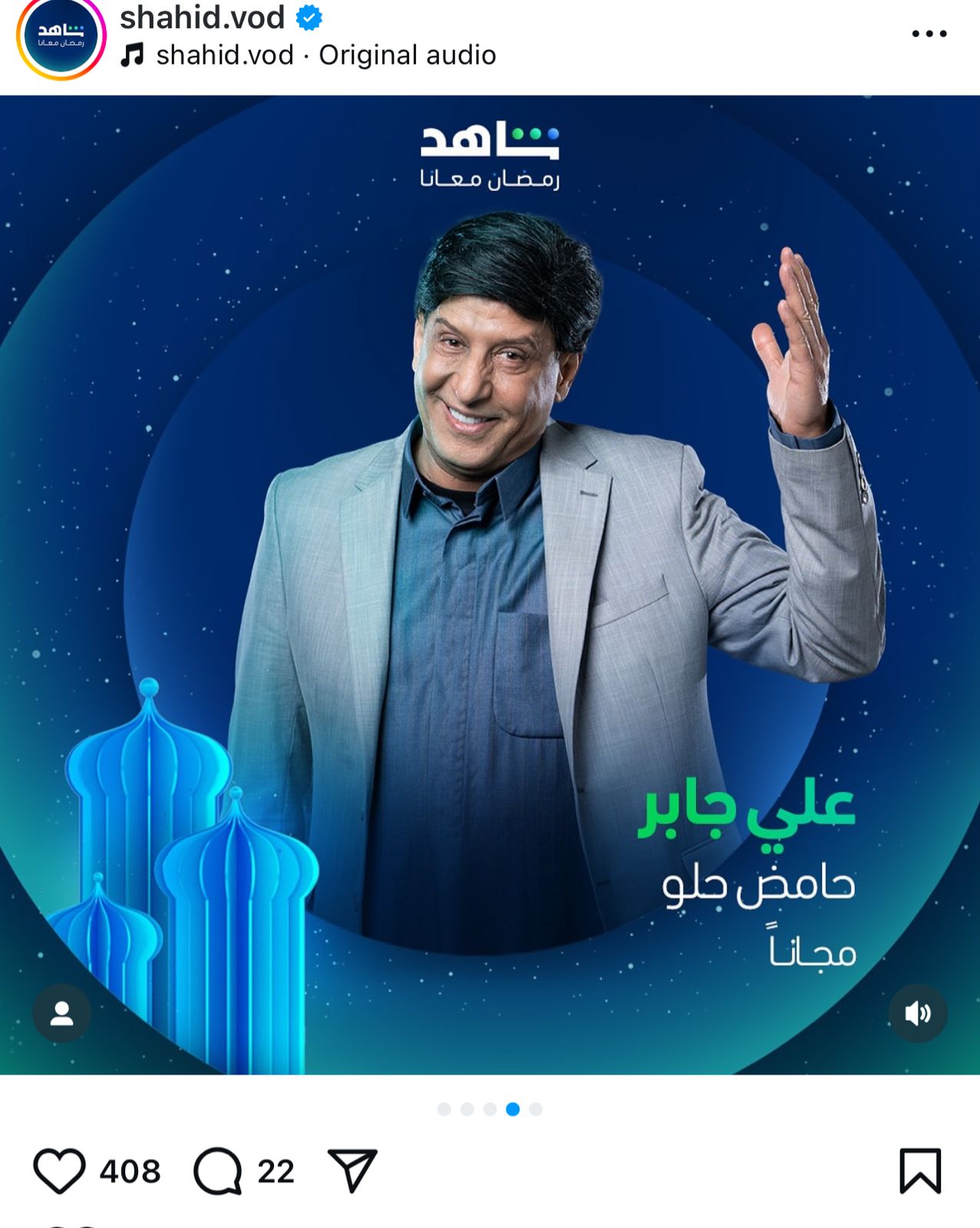Share the post via paper plane icon
The image size is (980, 1228).
(352, 1170)
